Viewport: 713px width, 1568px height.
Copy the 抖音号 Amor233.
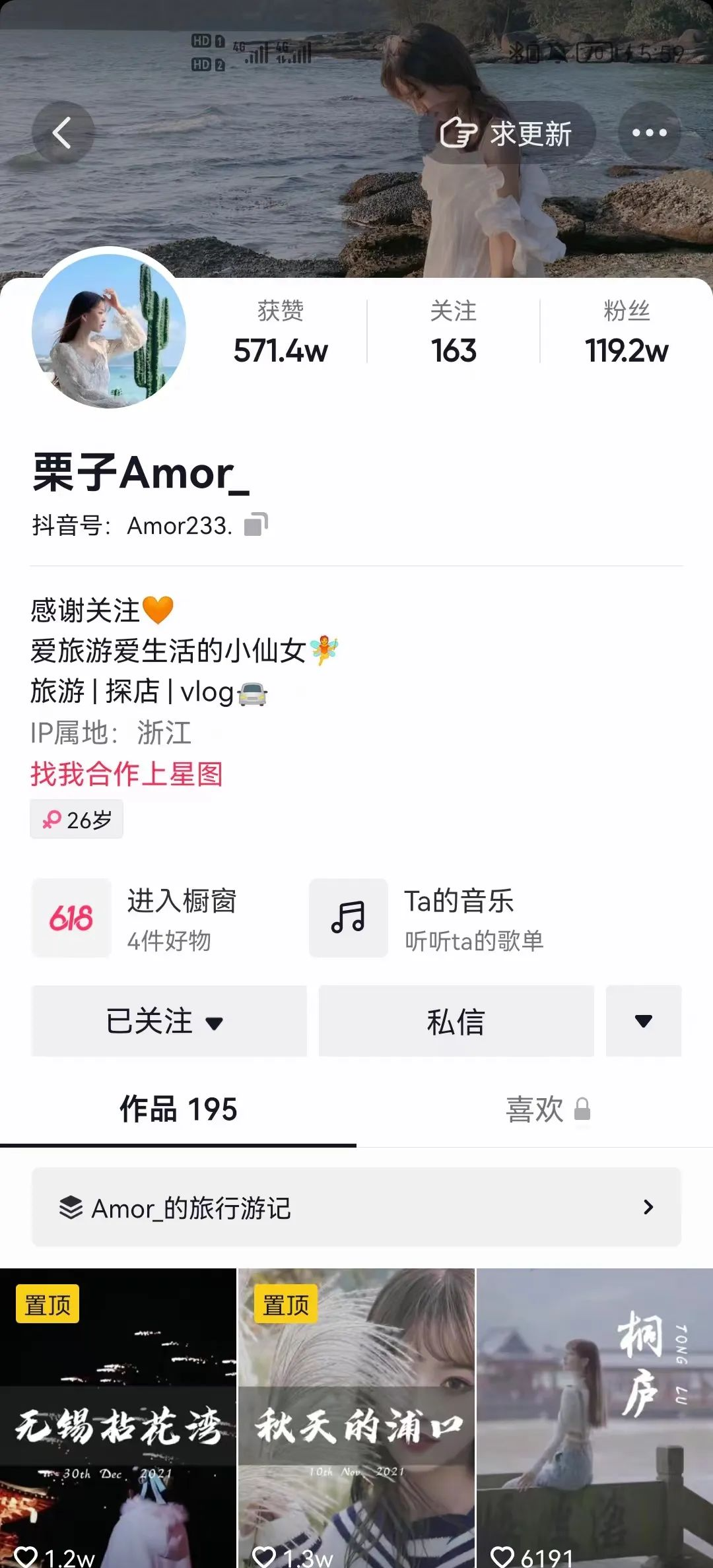256,525
